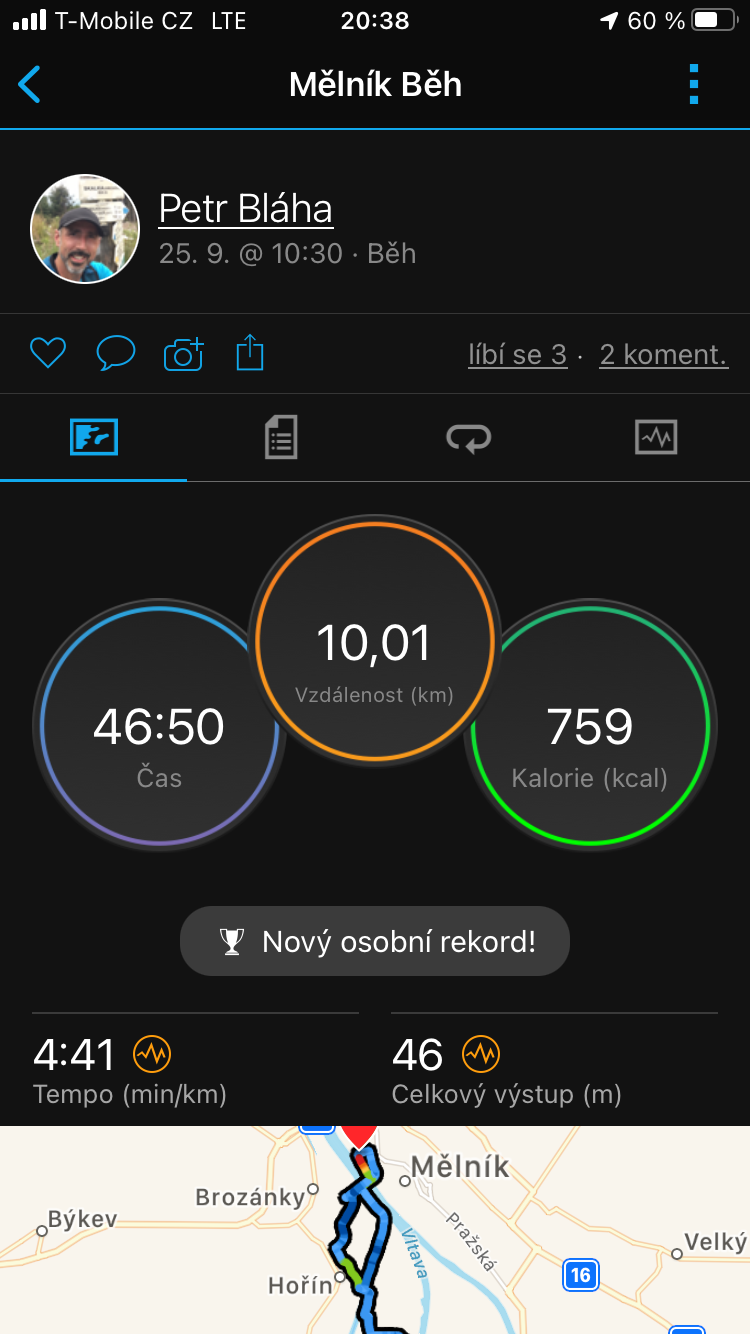This screenshot has width=750, height=1334.
Task: Select the overview summary tab
Action: [x=94, y=438]
